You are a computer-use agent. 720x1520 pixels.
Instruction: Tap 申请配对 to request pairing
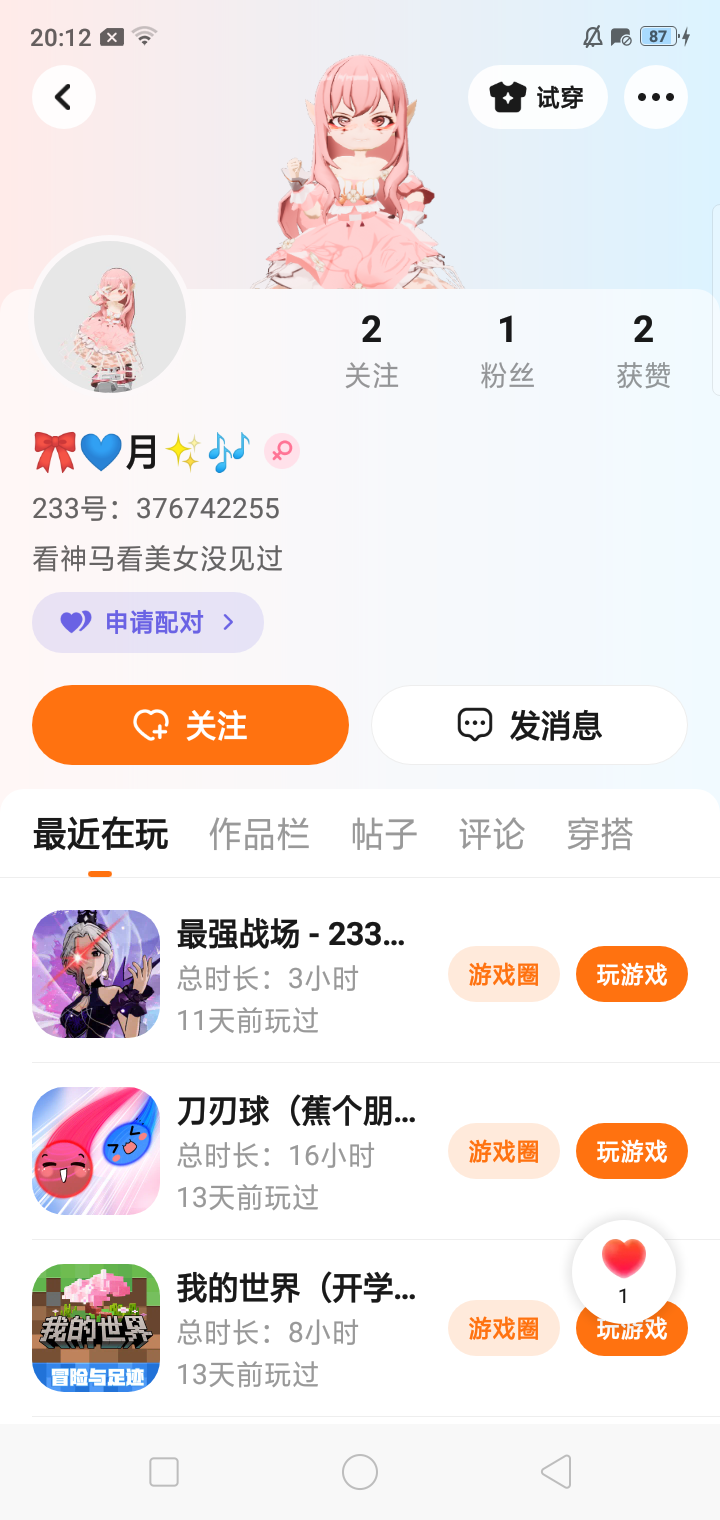click(x=148, y=622)
